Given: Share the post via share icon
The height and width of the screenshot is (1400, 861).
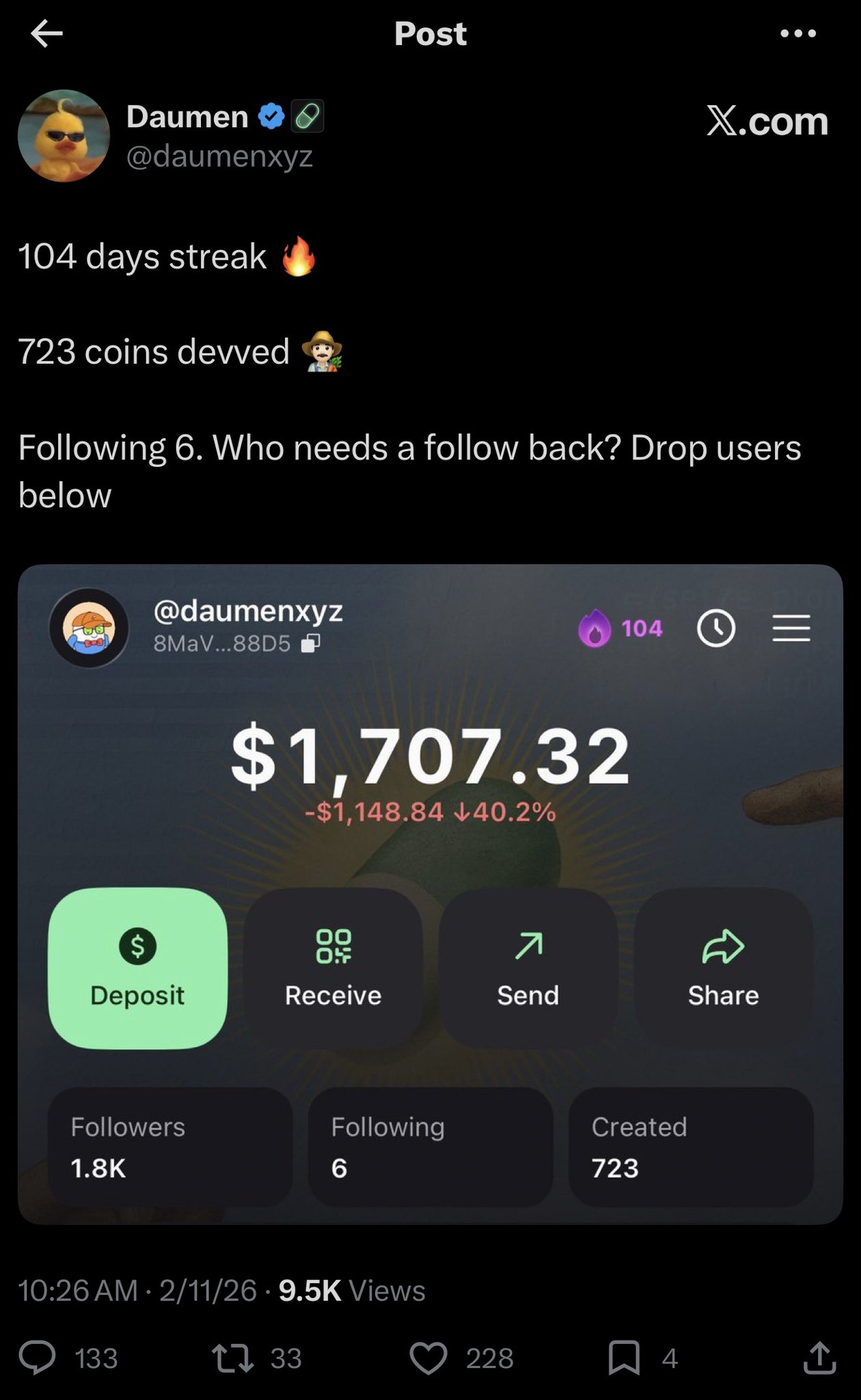Looking at the screenshot, I should click(819, 1358).
